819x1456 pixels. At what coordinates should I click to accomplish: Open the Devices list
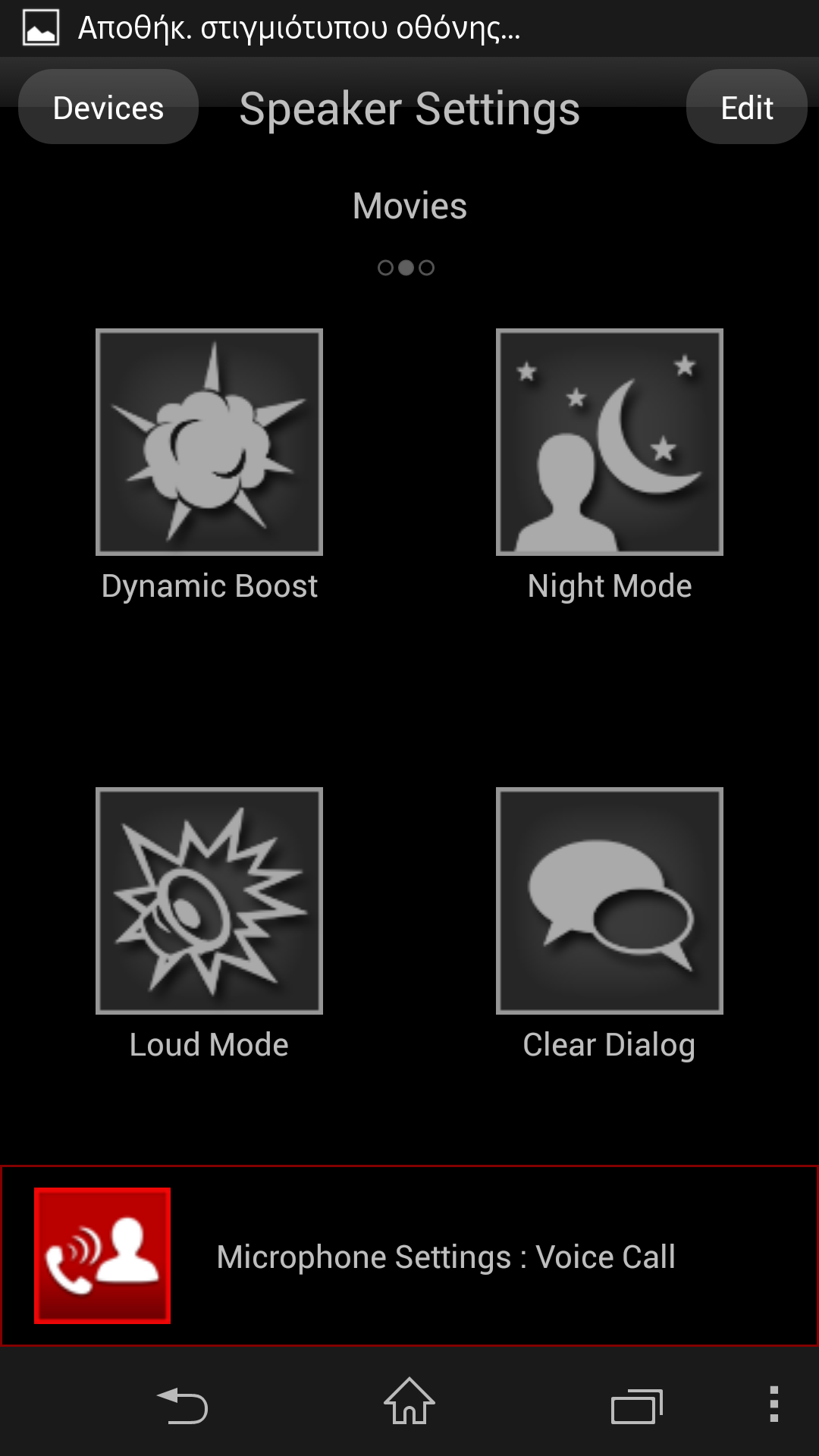click(x=108, y=107)
